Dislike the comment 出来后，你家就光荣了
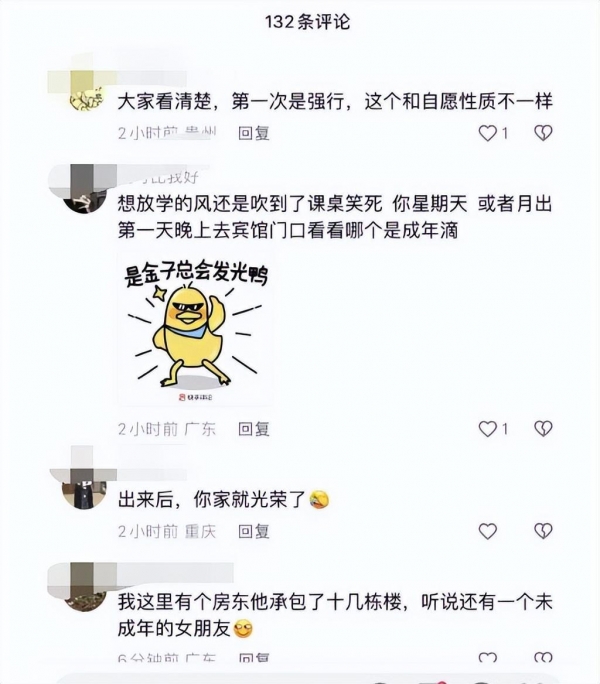Screen dimensions: 600x684 pyautogui.click(x=543, y=531)
